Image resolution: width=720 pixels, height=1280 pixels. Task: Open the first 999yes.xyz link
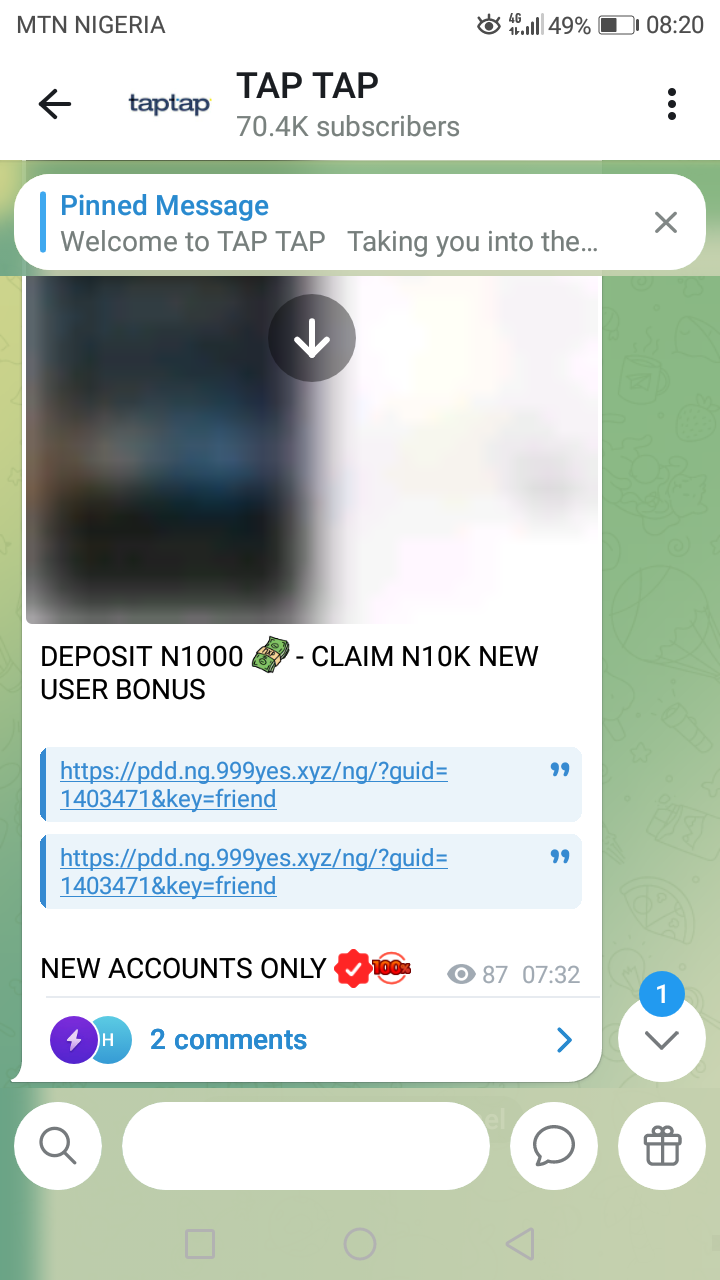(x=254, y=785)
